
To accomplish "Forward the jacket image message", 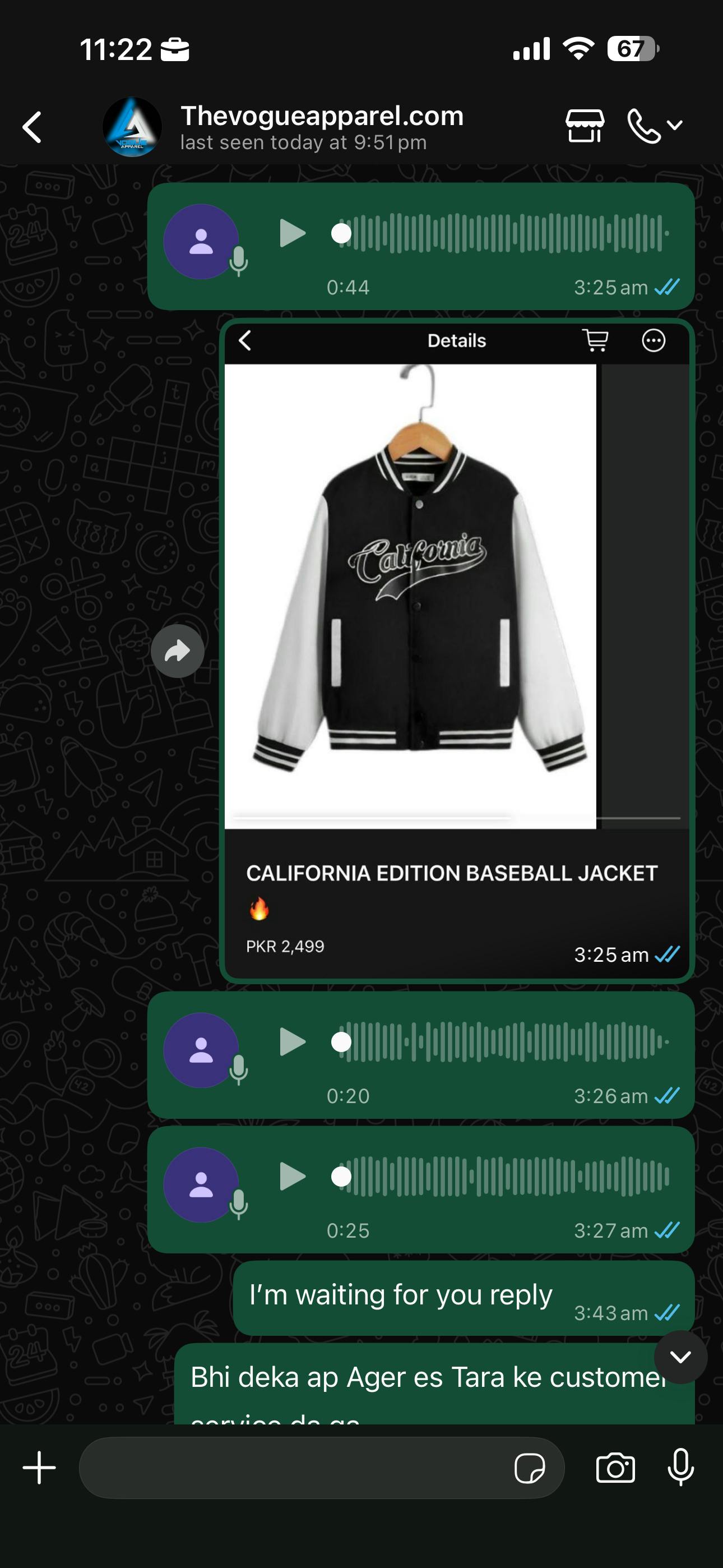I will [177, 651].
